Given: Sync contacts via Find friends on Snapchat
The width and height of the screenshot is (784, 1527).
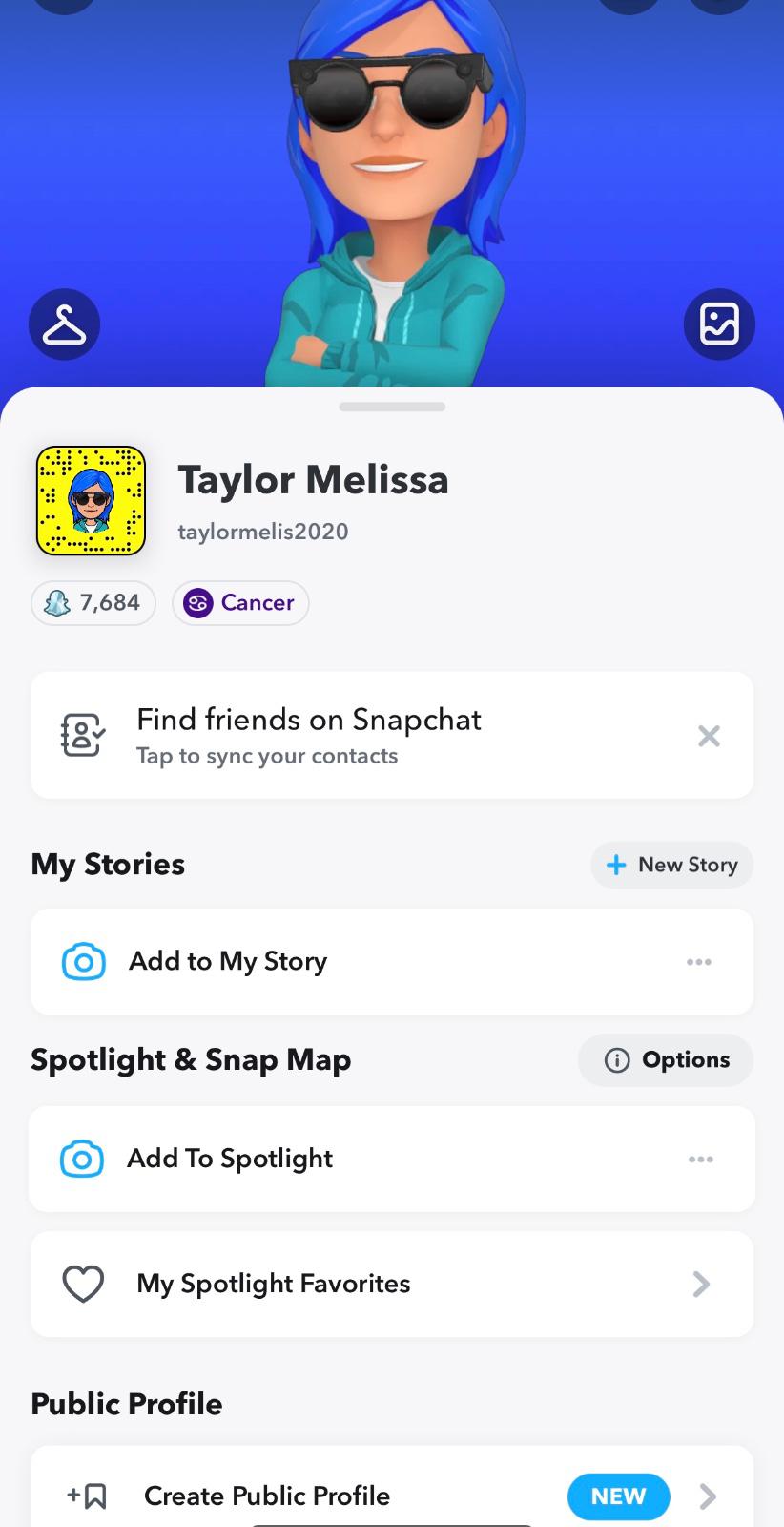Looking at the screenshot, I should (x=308, y=735).
